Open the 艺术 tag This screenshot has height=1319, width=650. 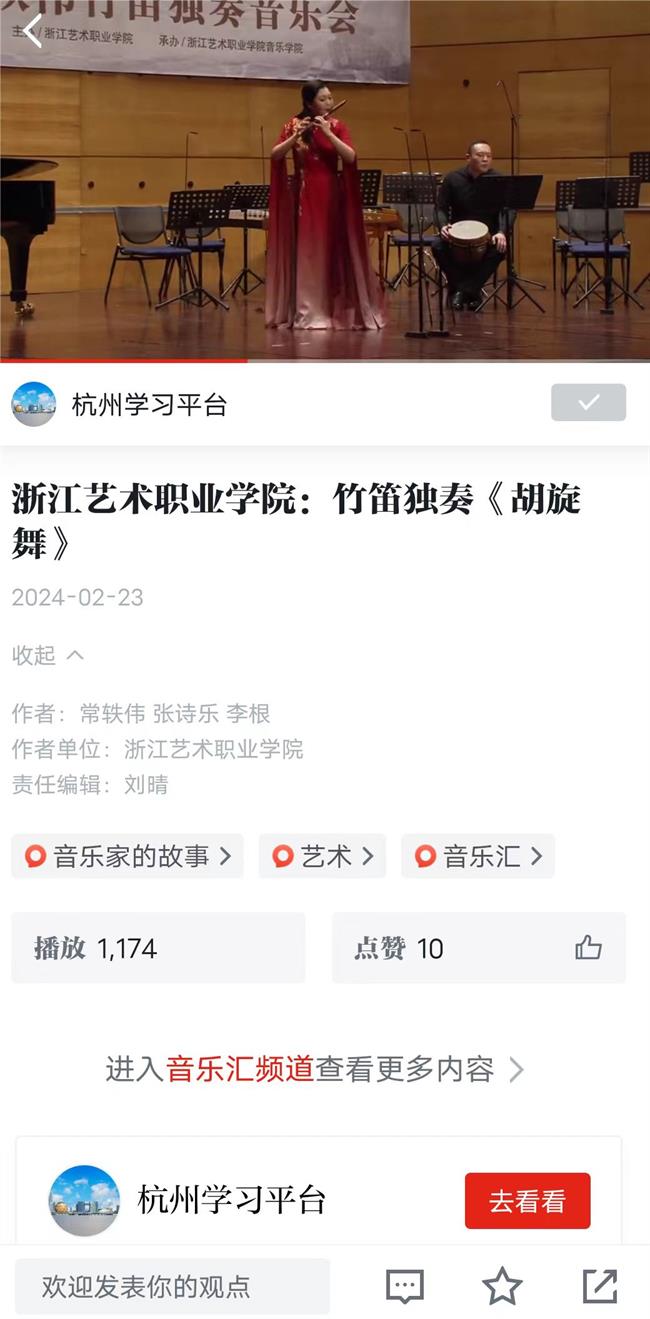[x=322, y=856]
